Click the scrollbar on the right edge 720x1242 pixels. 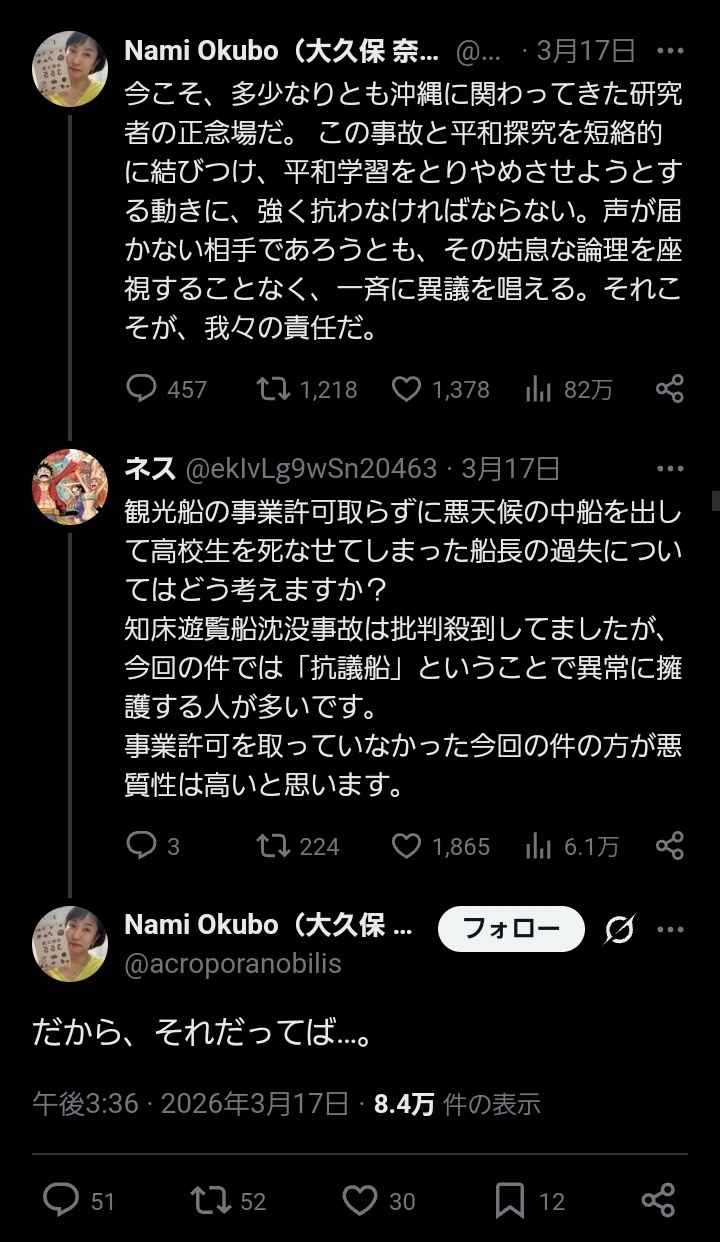(x=716, y=500)
